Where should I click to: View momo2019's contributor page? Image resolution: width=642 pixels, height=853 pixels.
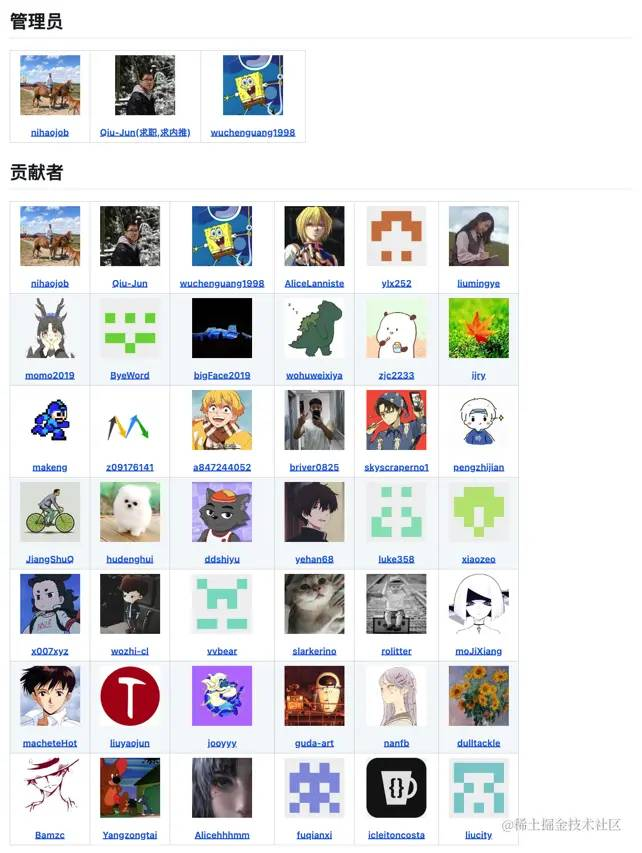pyautogui.click(x=50, y=375)
